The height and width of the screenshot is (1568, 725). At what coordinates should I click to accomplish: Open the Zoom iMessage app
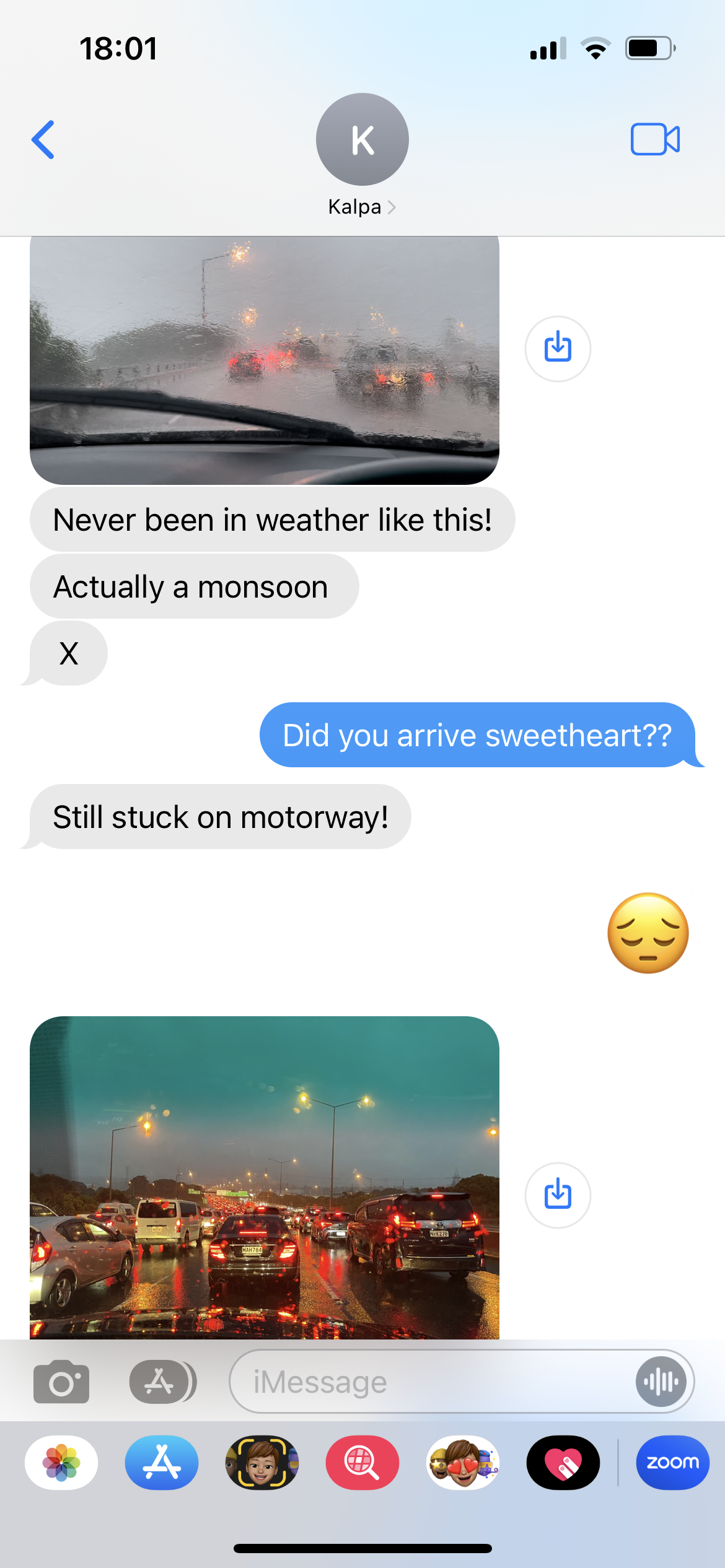pos(672,1462)
